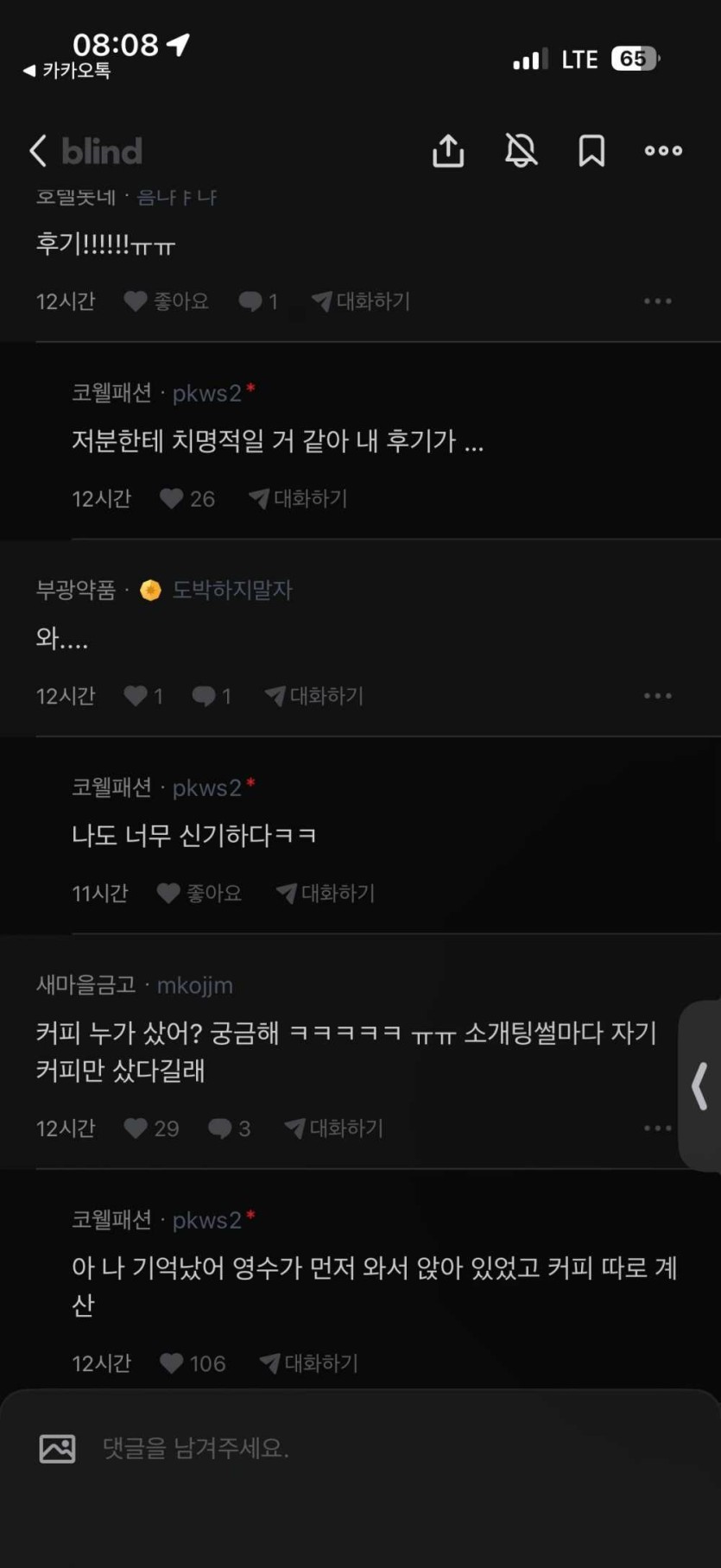Screen dimensions: 721x1568
Task: Tap the 댓글을 남겨주세요 comment field
Action: pyautogui.click(x=345, y=1448)
